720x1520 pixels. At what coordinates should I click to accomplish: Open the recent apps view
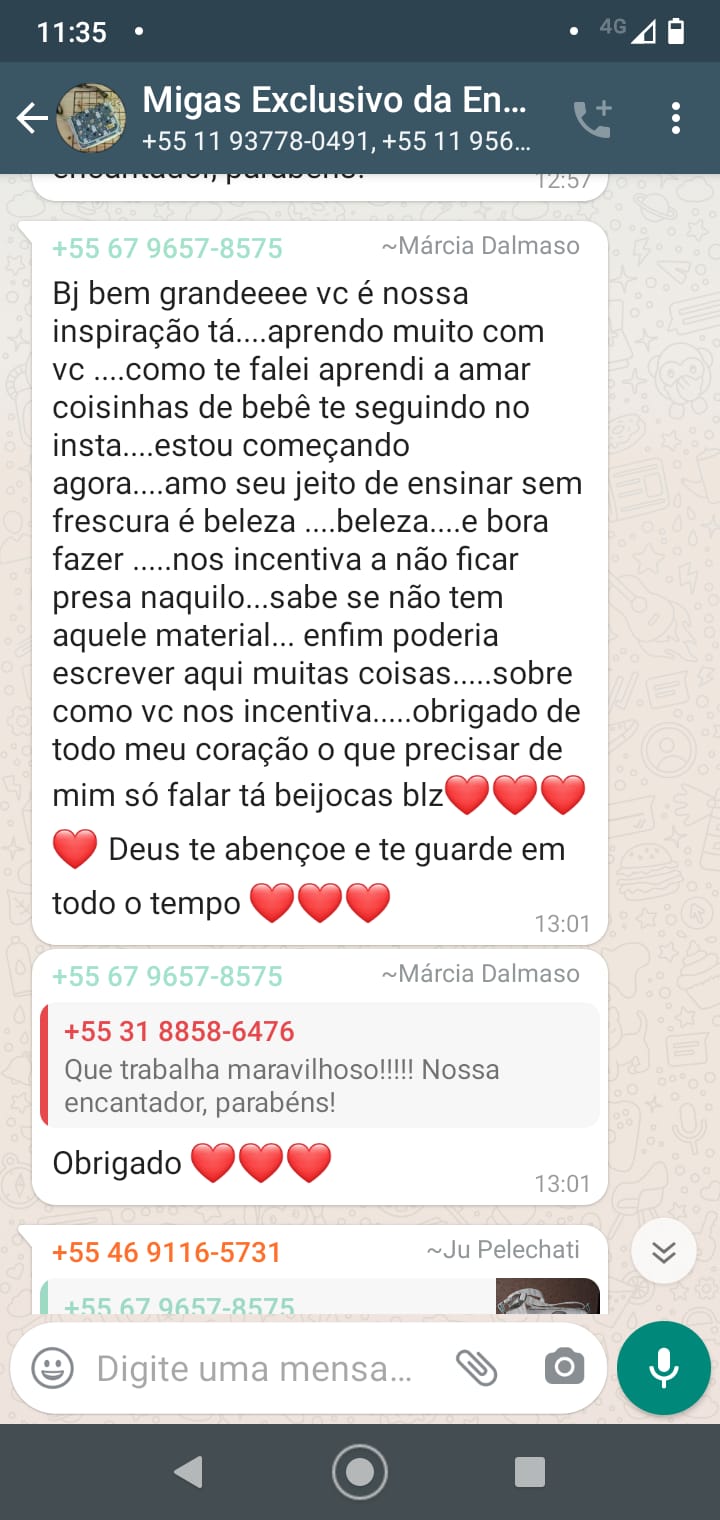(x=529, y=1471)
